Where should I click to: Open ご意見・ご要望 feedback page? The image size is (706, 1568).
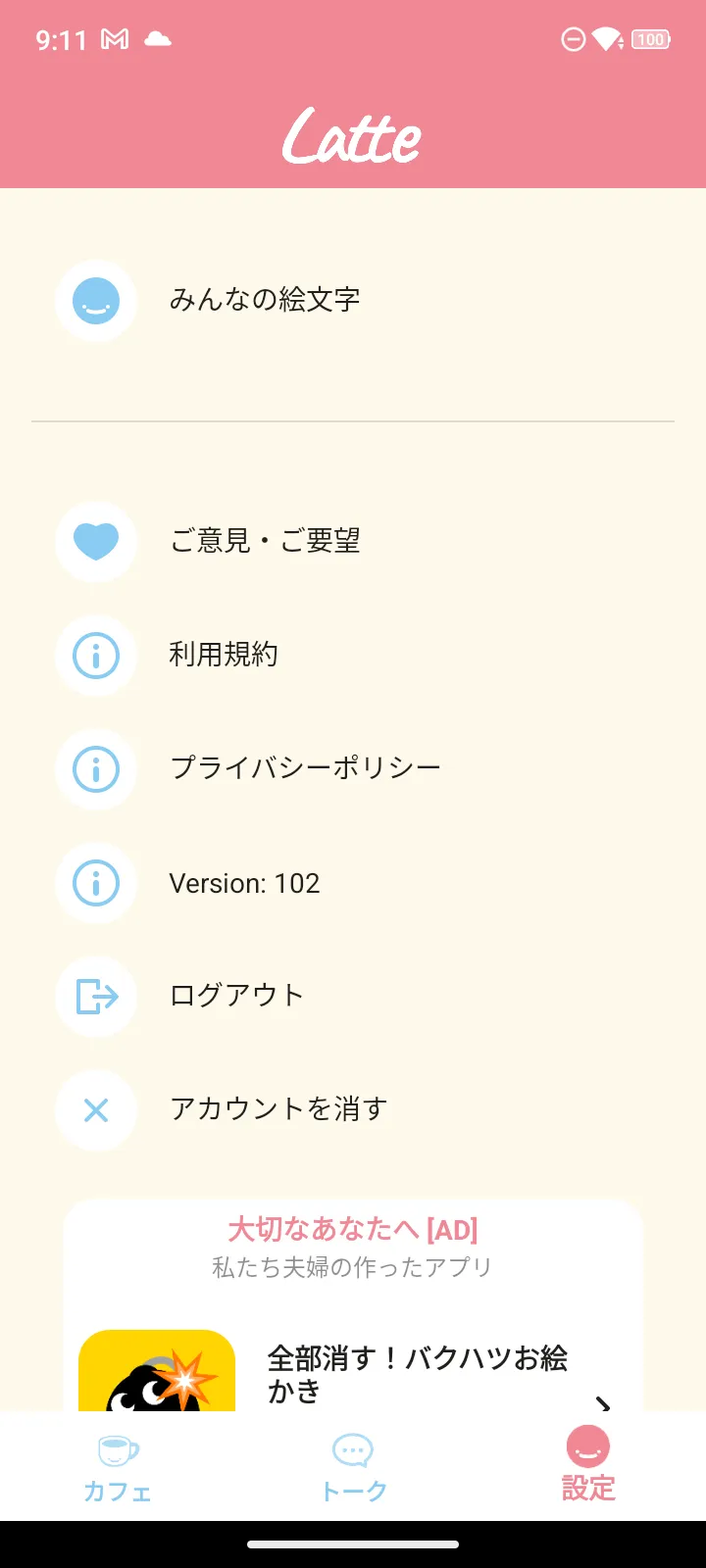coord(353,542)
